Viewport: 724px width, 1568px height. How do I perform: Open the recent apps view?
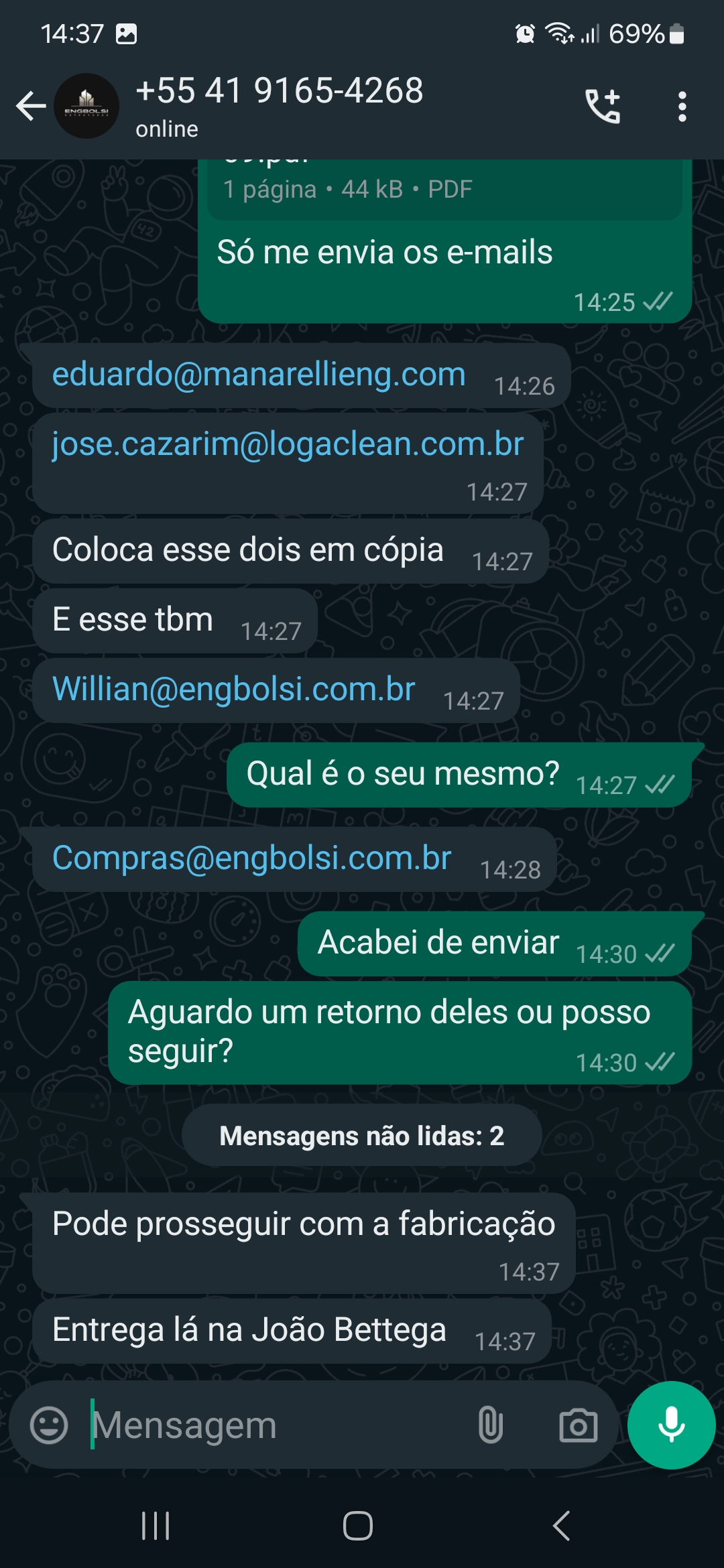point(156,1526)
